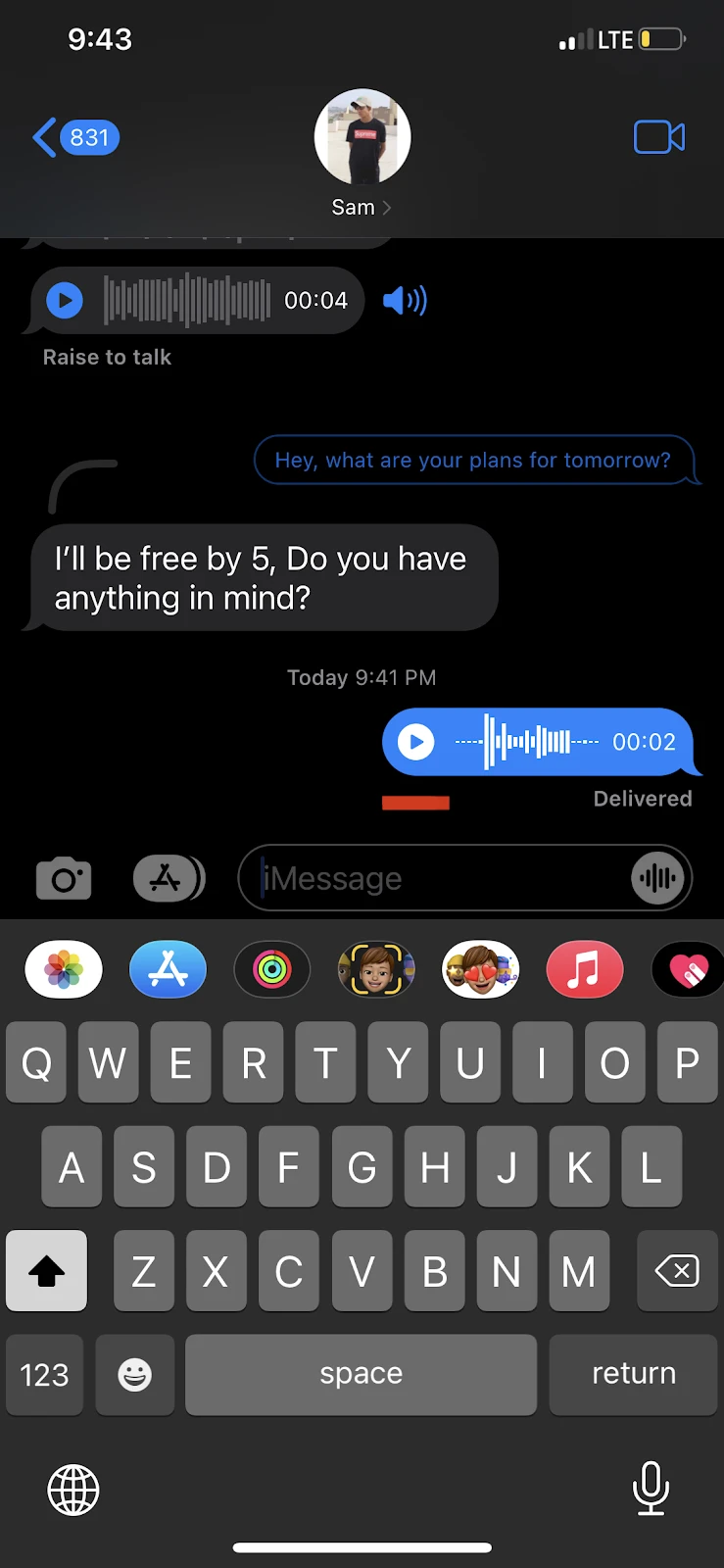Open the App Store for iMessage
This screenshot has height=1568, width=724.
point(168,970)
